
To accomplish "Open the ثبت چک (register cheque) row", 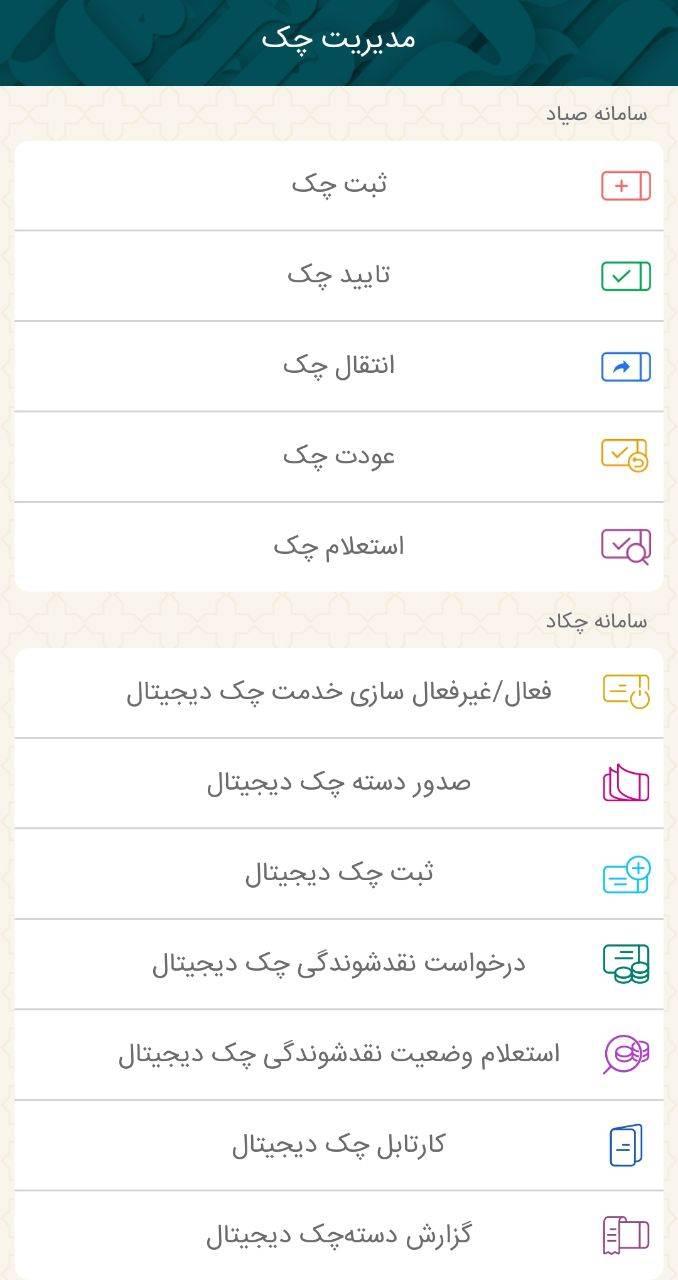I will pyautogui.click(x=339, y=185).
